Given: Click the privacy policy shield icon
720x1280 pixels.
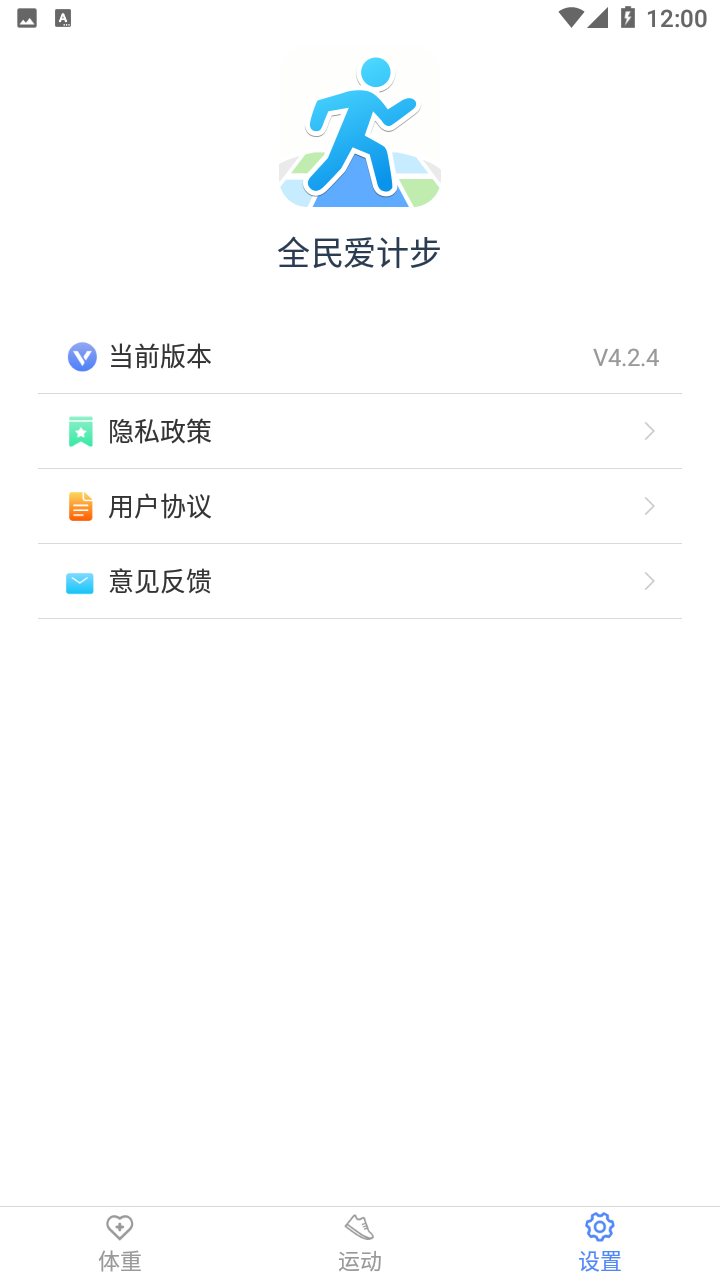Looking at the screenshot, I should 82,431.
